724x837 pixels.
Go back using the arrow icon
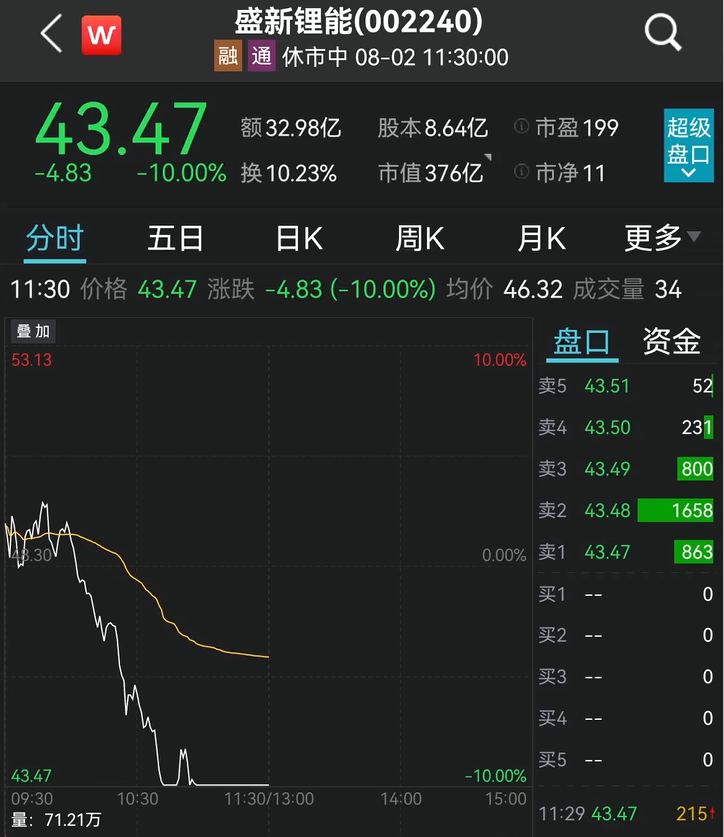[51, 34]
